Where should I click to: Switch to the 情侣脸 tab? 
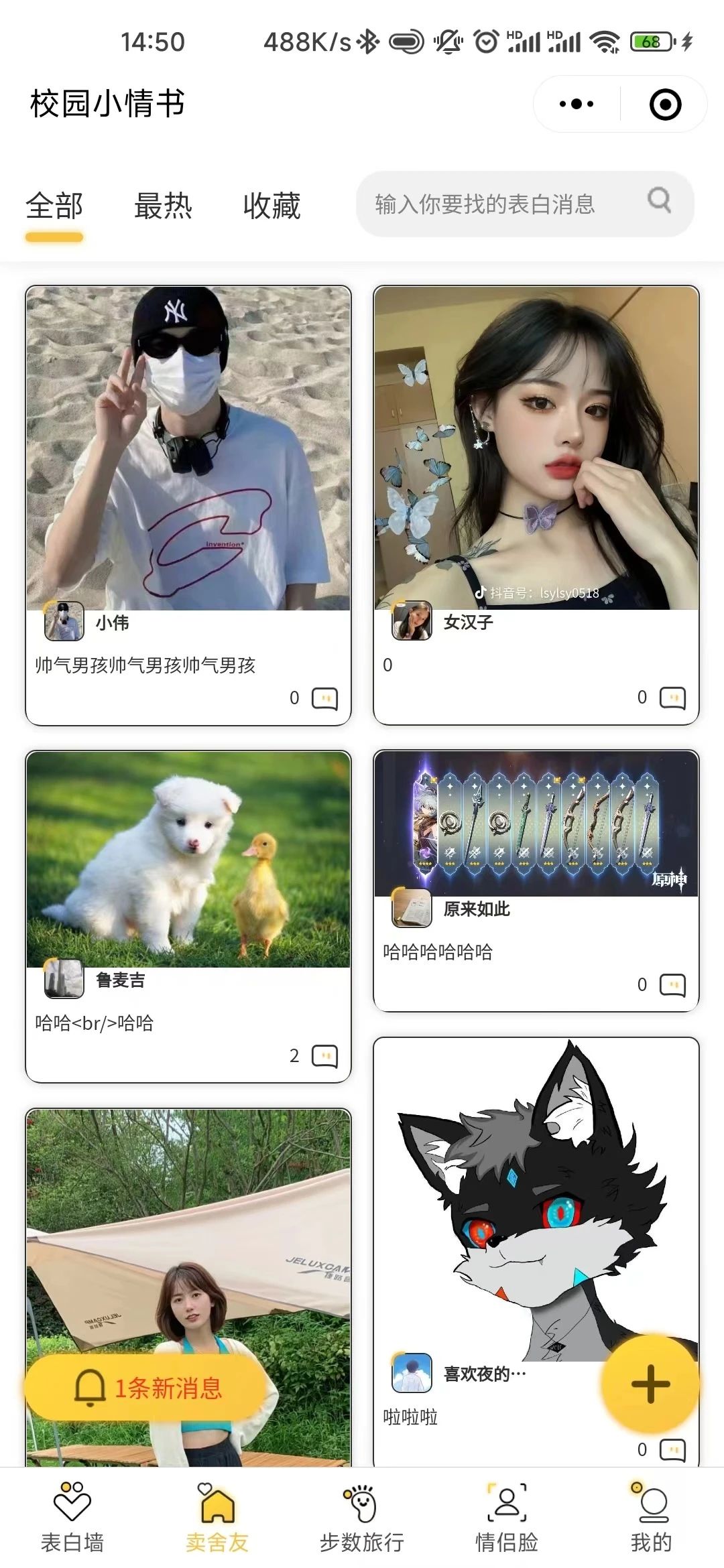point(507,1518)
